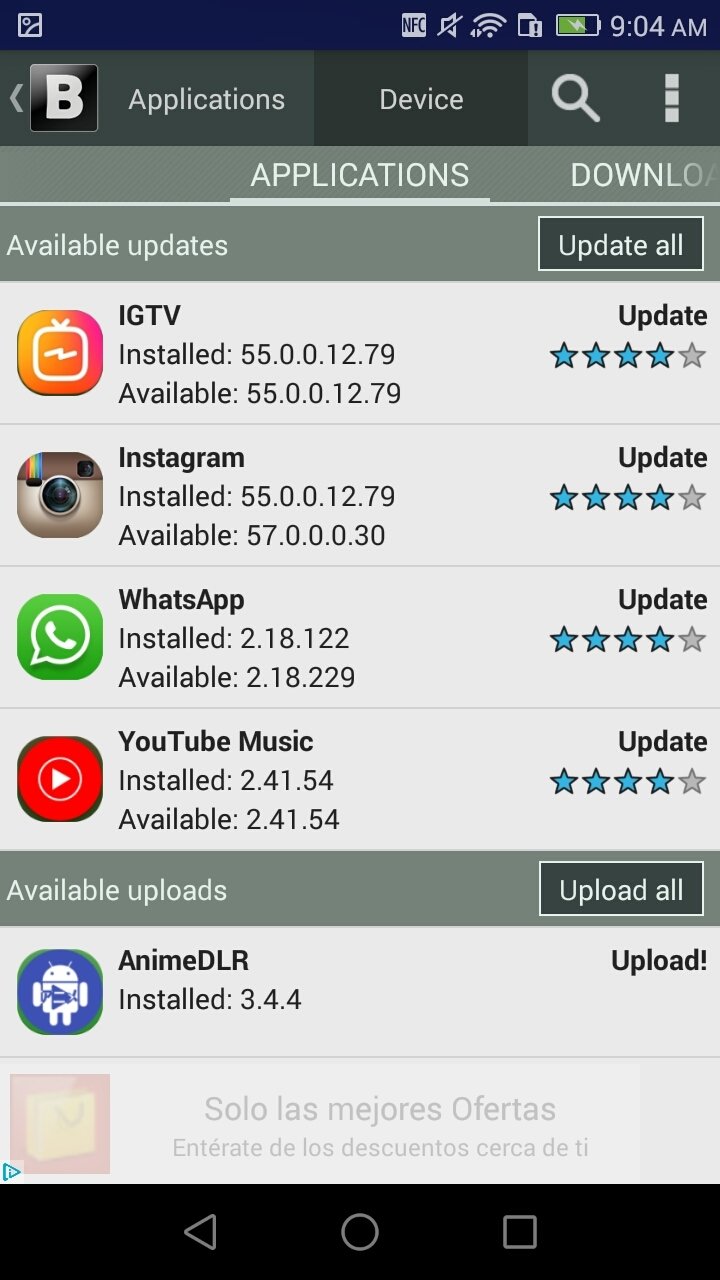Open the AnimeDLR upload row
Viewport: 720px width, 1280px height.
pyautogui.click(x=360, y=992)
